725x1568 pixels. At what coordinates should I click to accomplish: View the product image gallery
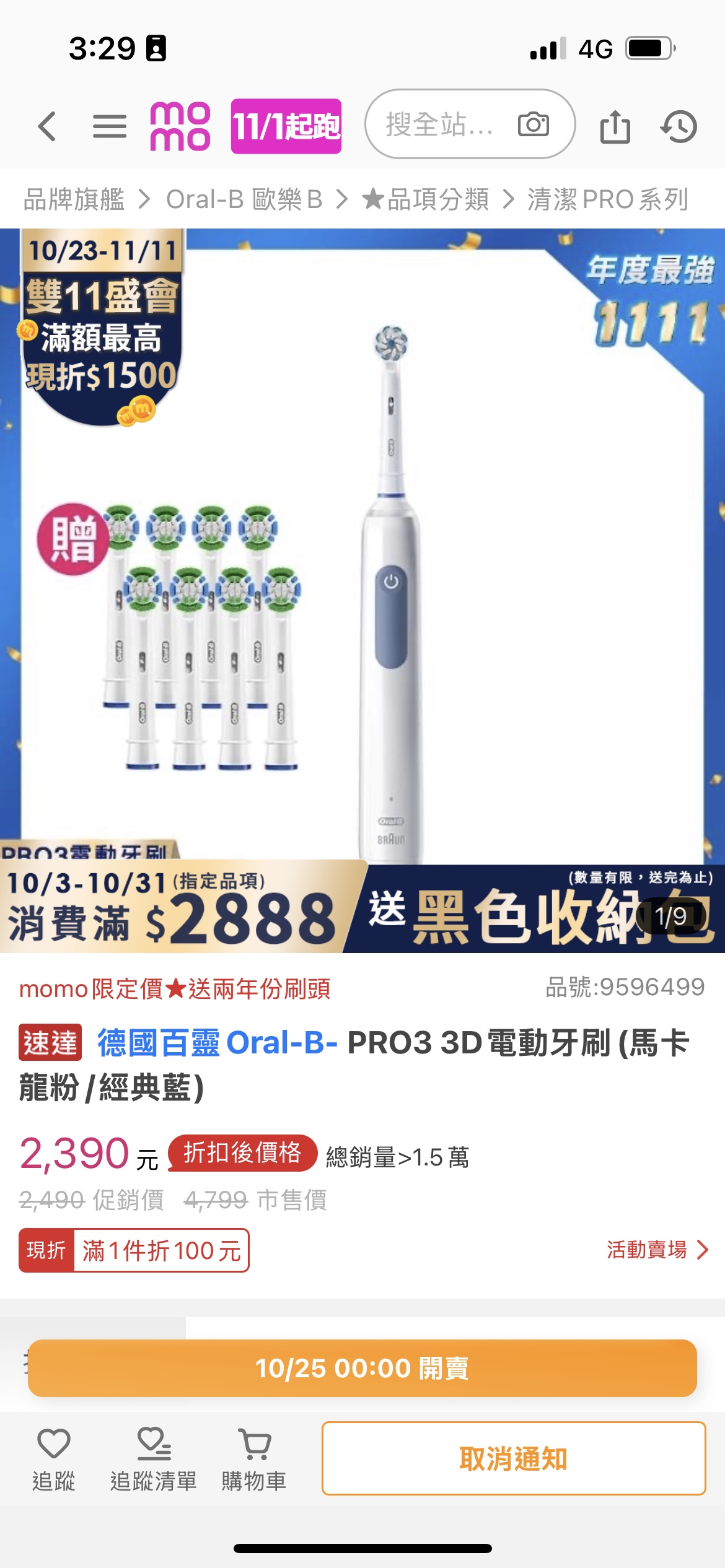[362, 588]
